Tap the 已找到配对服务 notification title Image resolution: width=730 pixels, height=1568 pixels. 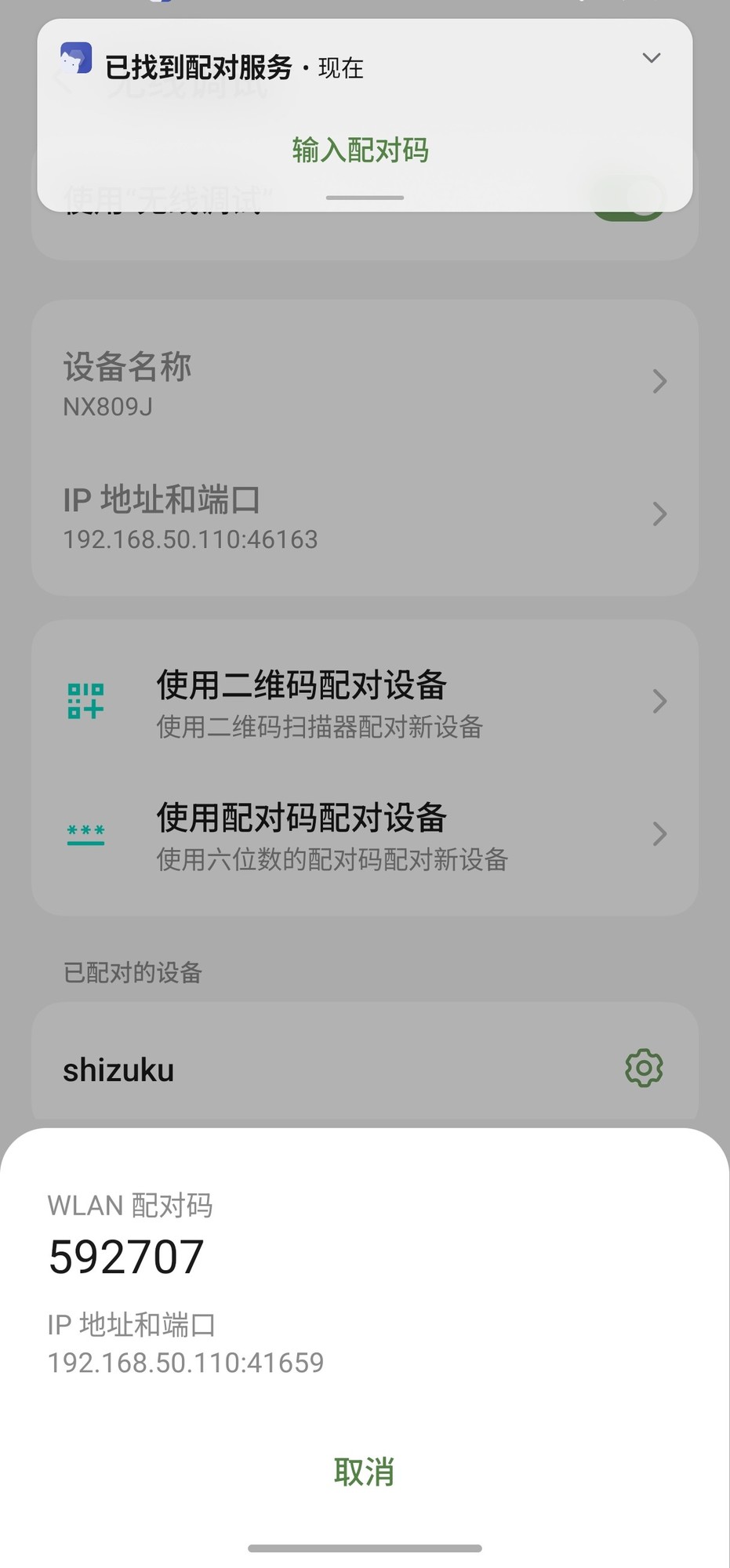click(200, 67)
